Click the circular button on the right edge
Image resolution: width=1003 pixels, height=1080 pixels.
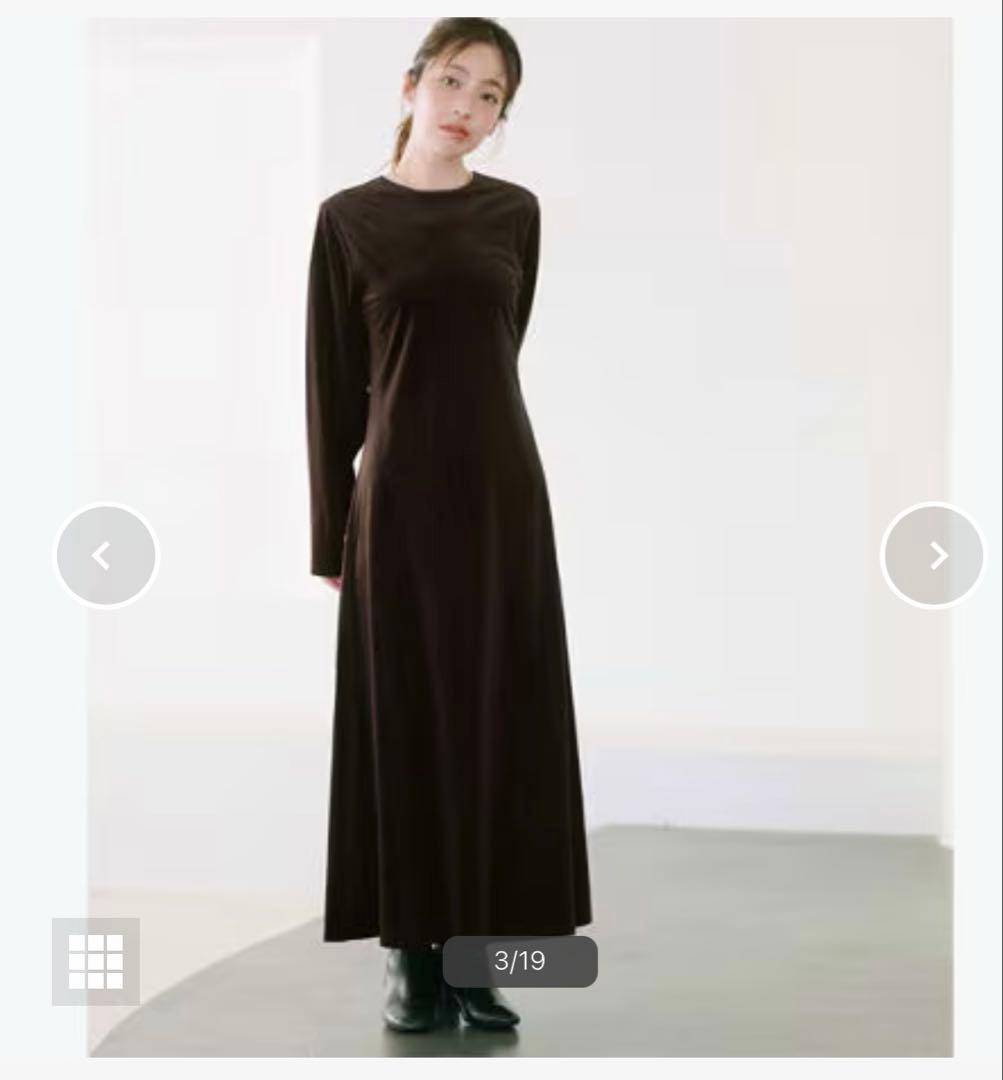[x=932, y=555]
